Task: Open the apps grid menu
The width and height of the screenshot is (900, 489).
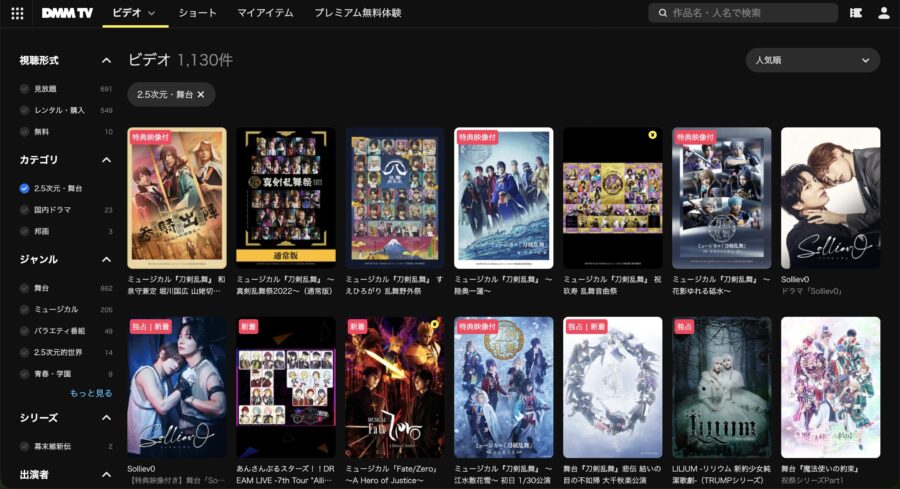Action: [x=17, y=13]
